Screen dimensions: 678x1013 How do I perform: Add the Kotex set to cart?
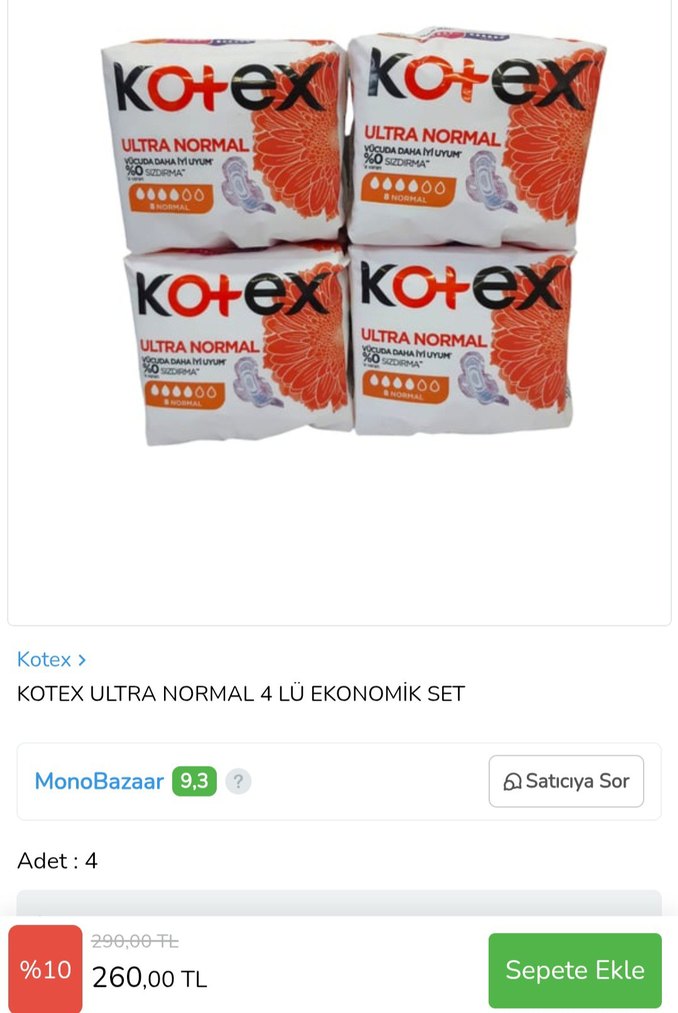[x=574, y=970]
